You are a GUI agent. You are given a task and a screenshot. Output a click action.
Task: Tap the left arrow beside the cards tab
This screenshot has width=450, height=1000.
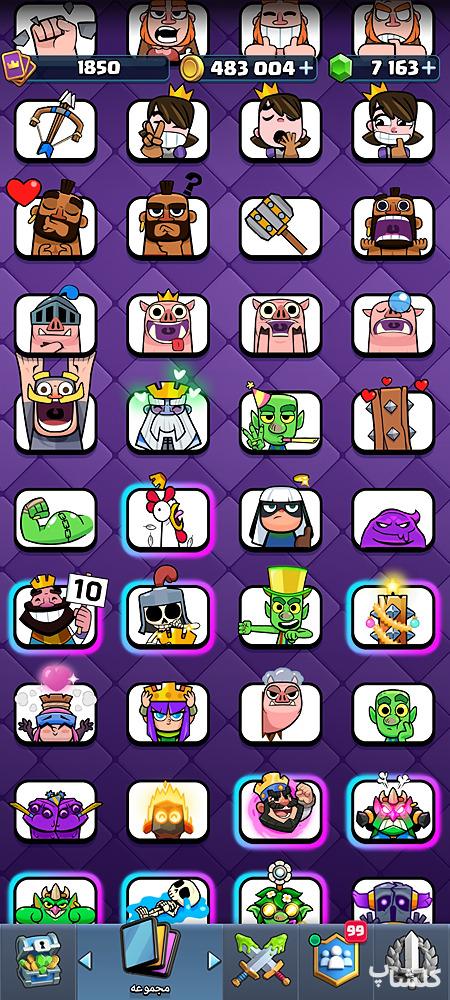pos(85,960)
